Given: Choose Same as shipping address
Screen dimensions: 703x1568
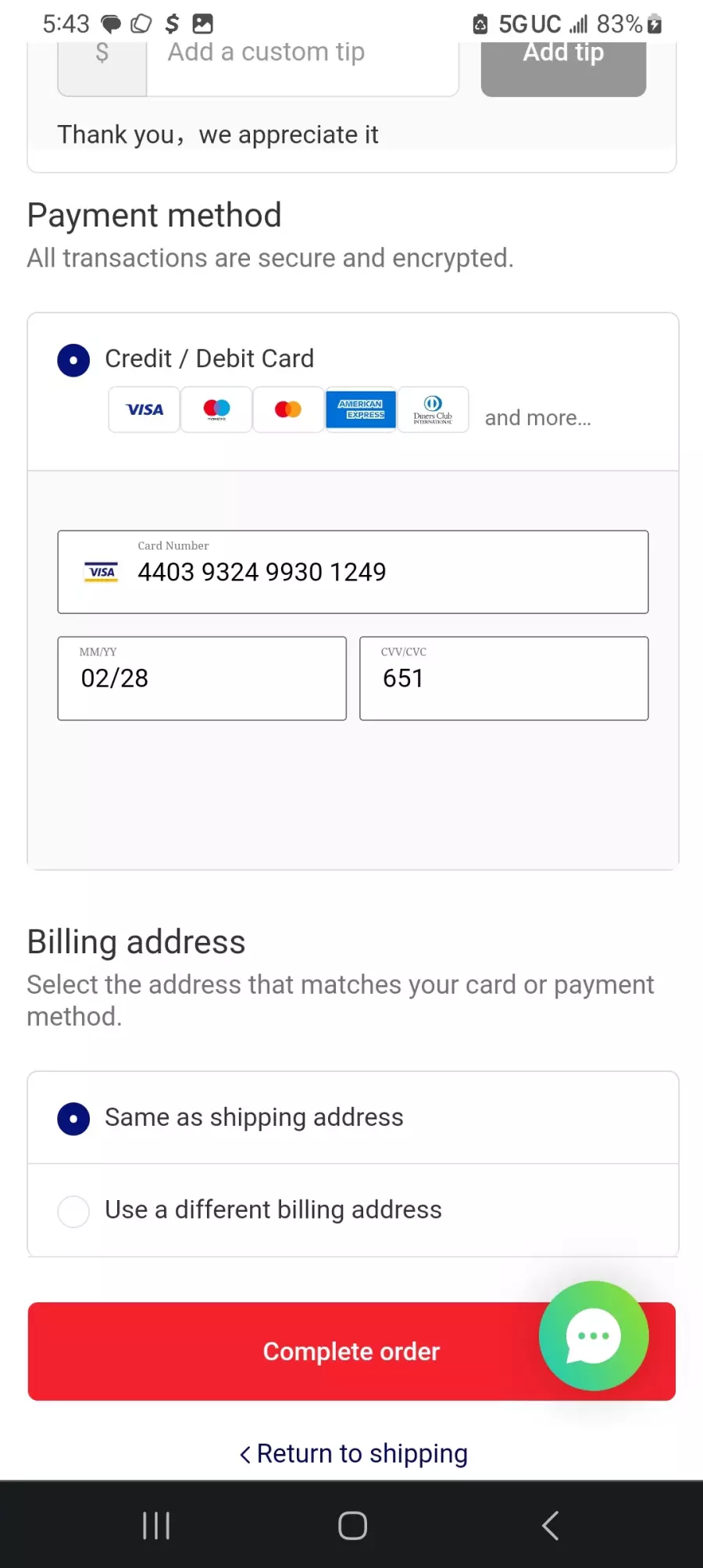Looking at the screenshot, I should point(353,1118).
